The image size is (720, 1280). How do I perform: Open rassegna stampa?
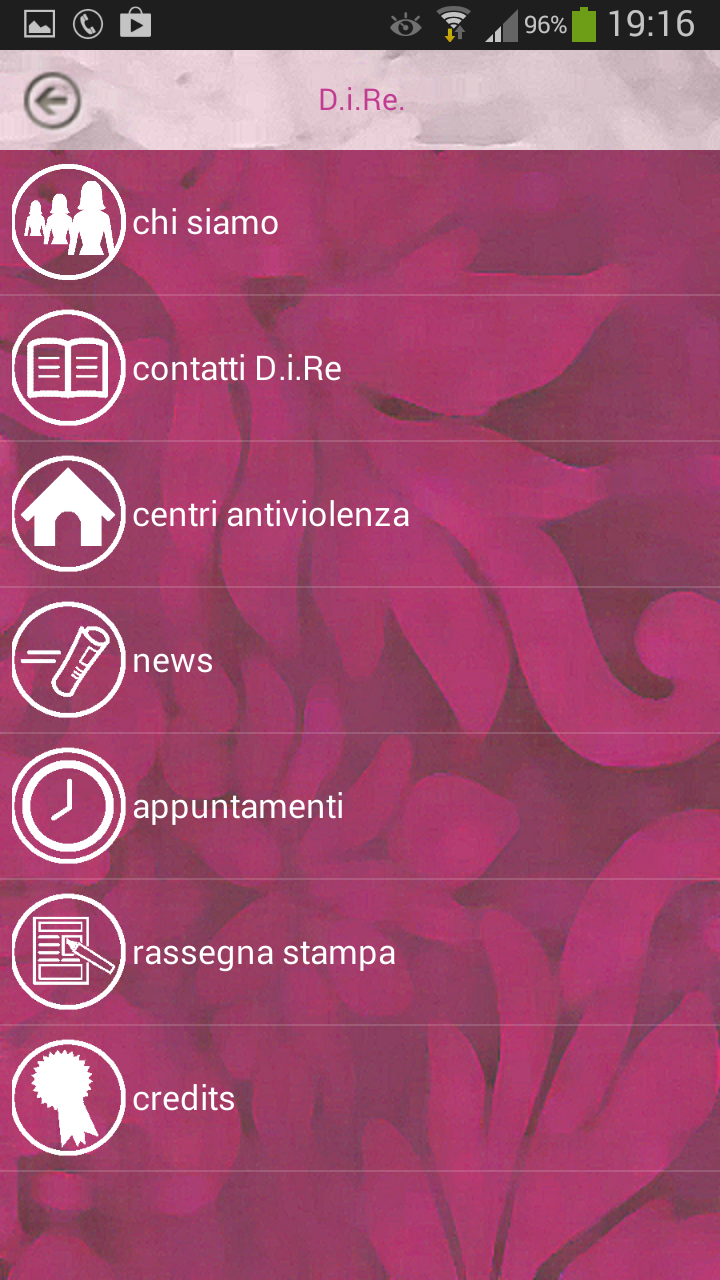(360, 952)
